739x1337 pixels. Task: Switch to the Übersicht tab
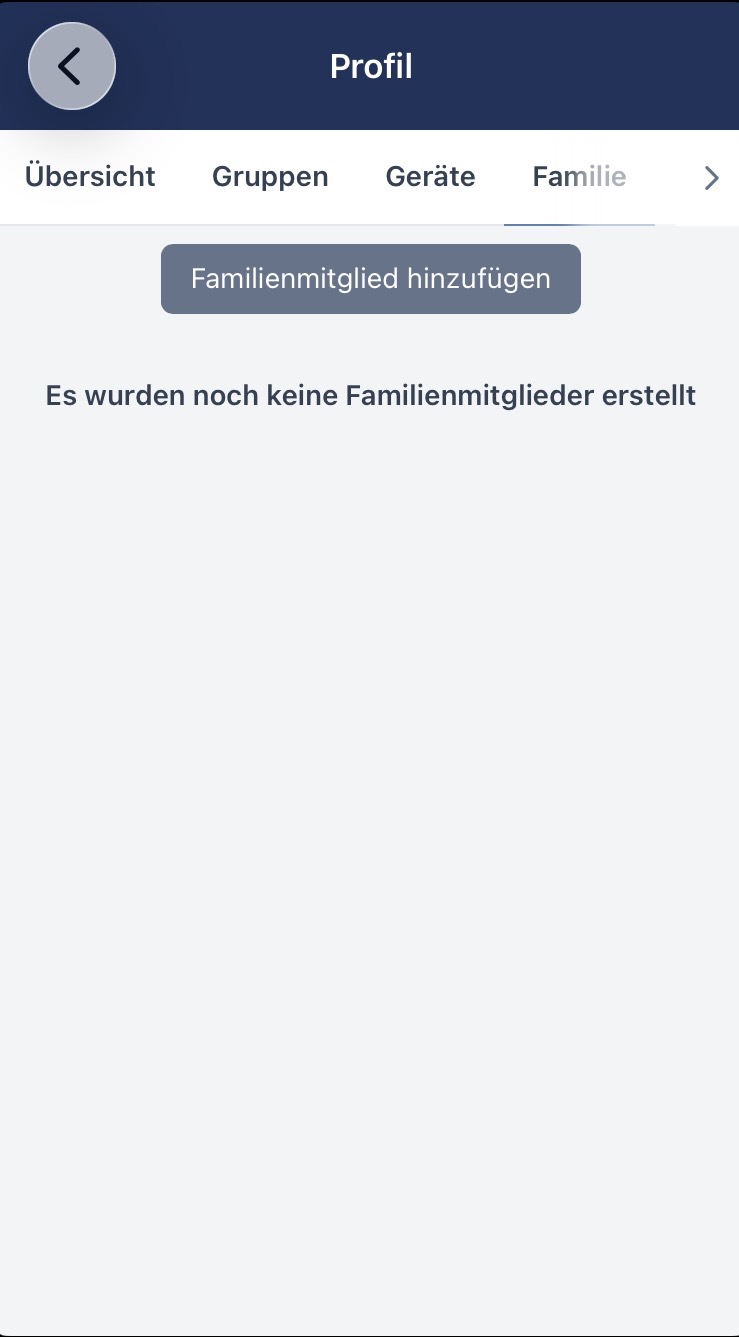[90, 177]
